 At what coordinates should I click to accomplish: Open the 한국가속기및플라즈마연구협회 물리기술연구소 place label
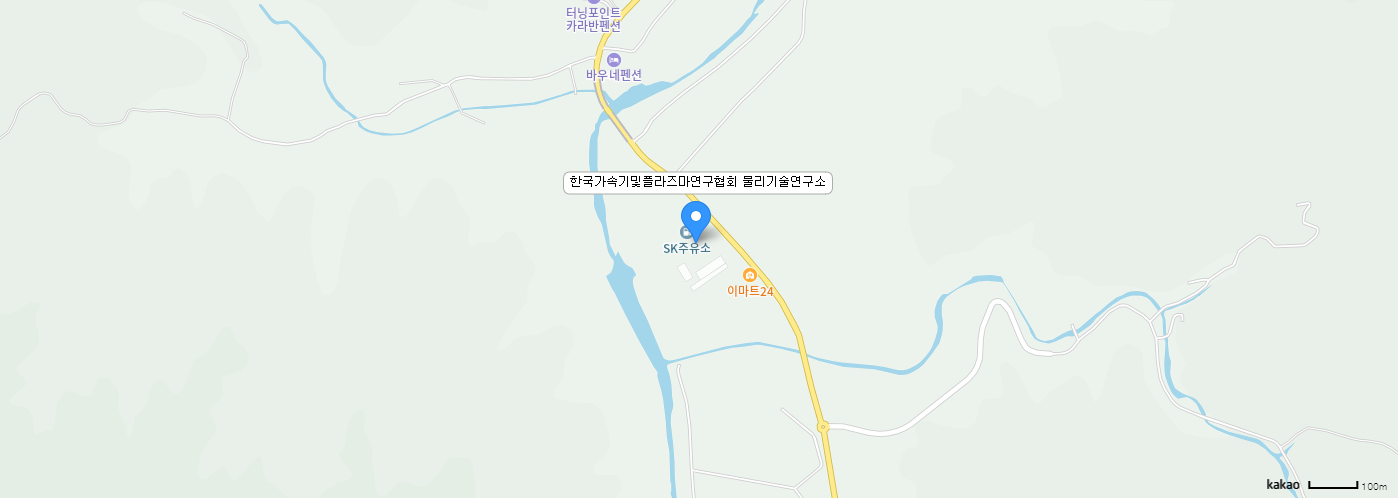pyautogui.click(x=697, y=183)
